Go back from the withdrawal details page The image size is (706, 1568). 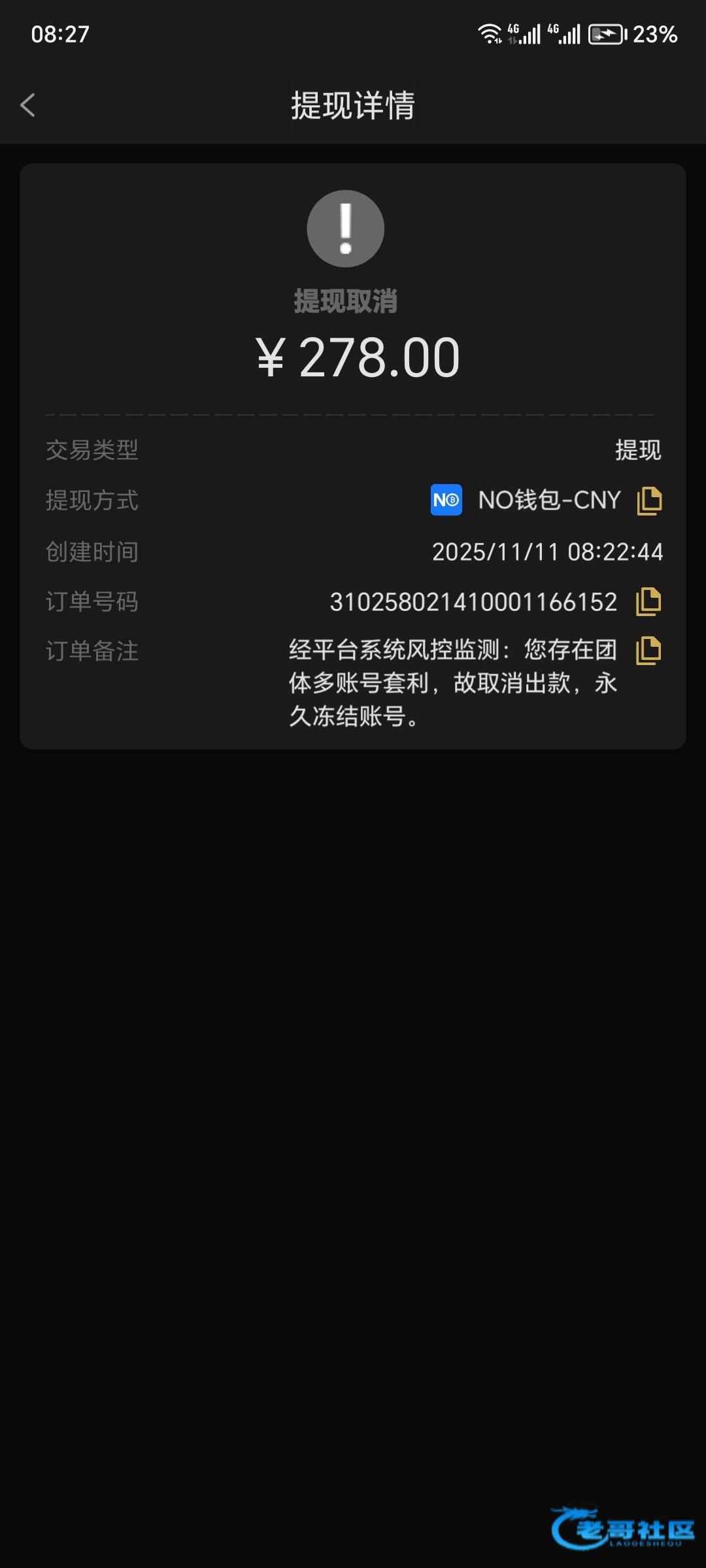(27, 105)
